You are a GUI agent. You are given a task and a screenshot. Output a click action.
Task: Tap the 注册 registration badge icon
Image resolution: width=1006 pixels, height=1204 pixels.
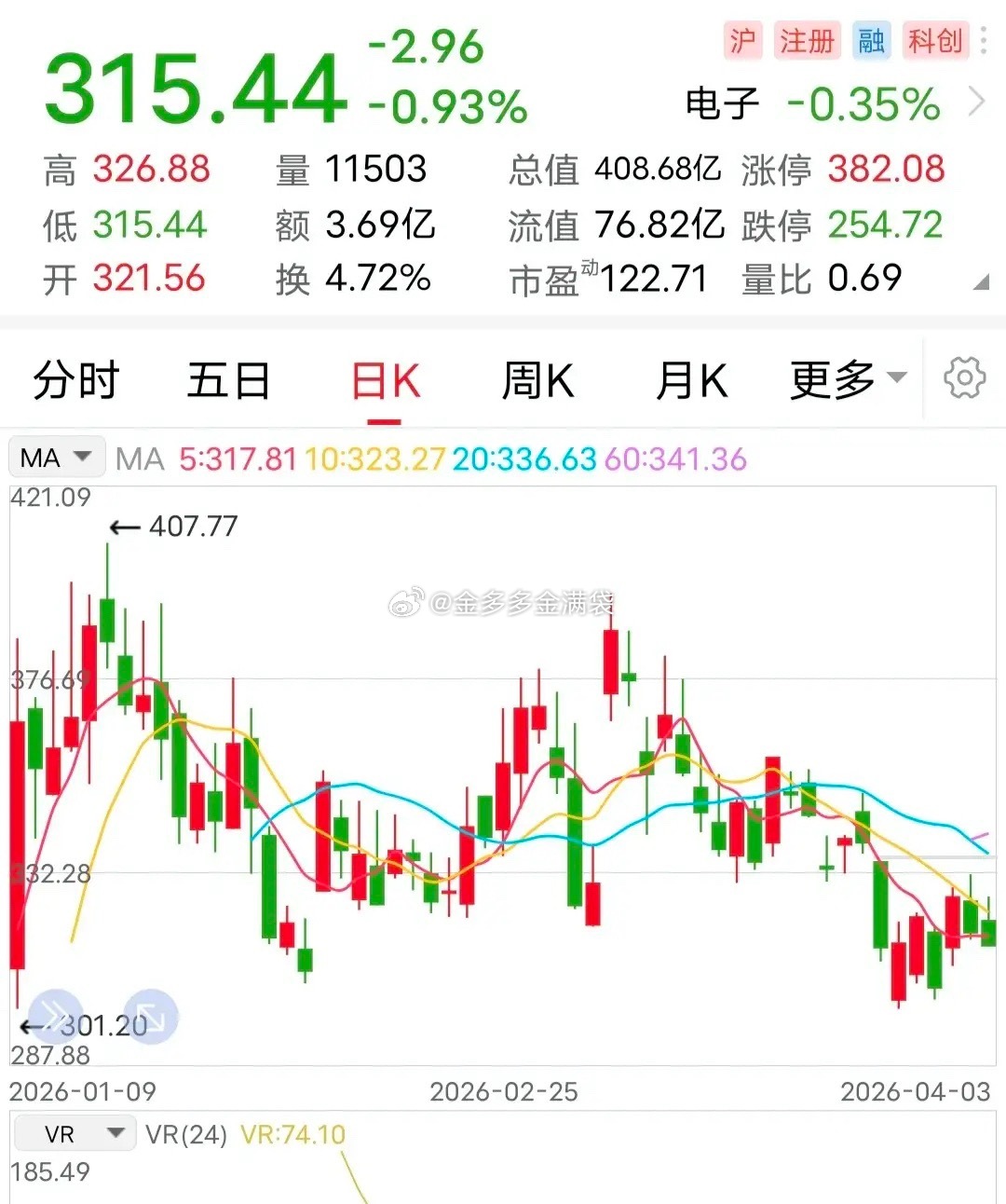click(805, 41)
